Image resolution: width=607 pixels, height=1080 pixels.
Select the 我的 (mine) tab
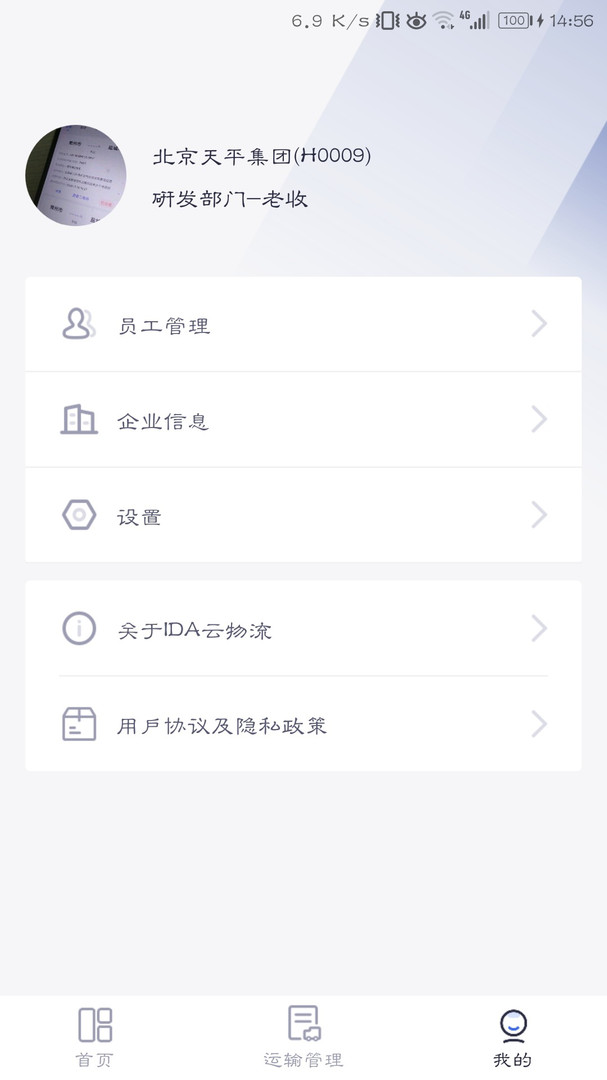pyautogui.click(x=512, y=1037)
